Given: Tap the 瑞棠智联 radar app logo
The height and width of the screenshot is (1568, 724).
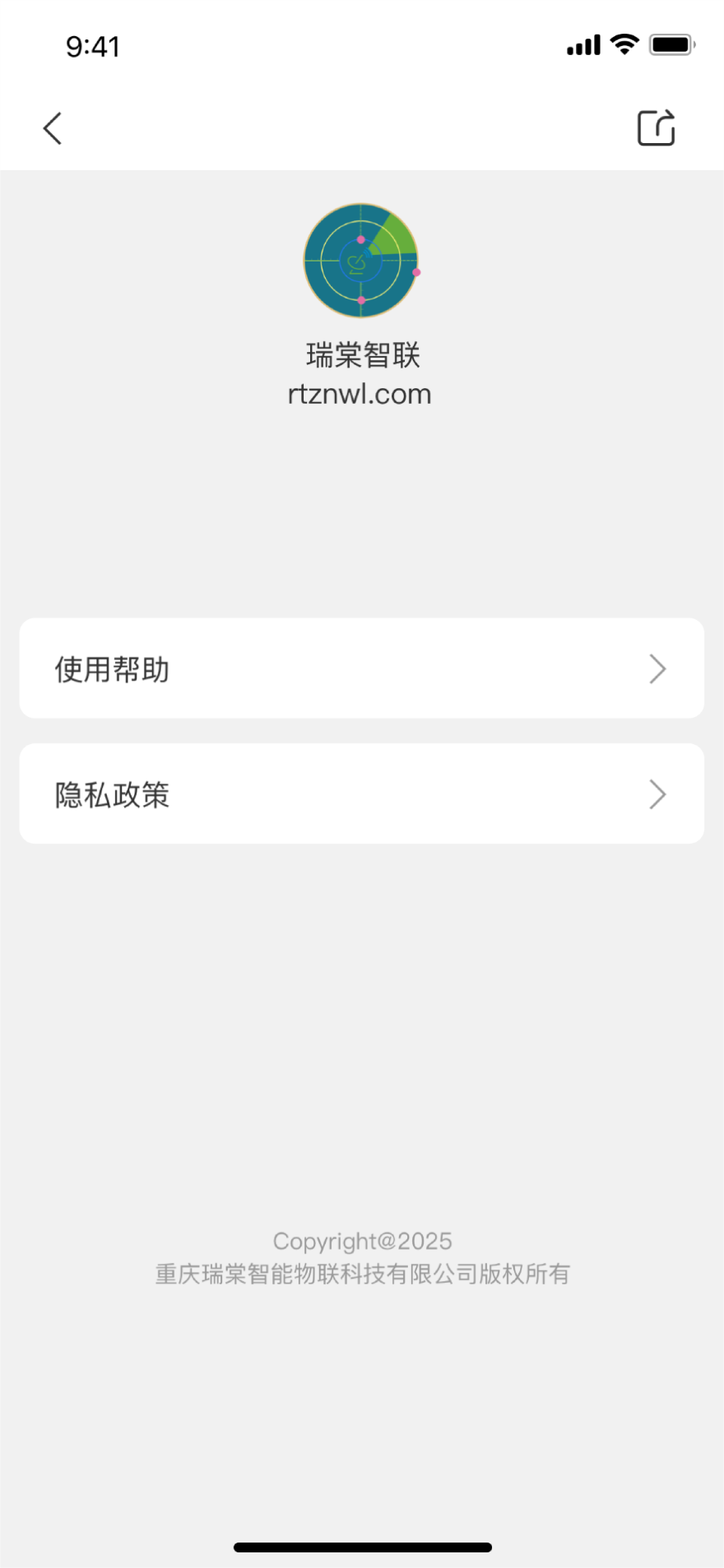Looking at the screenshot, I should point(360,260).
